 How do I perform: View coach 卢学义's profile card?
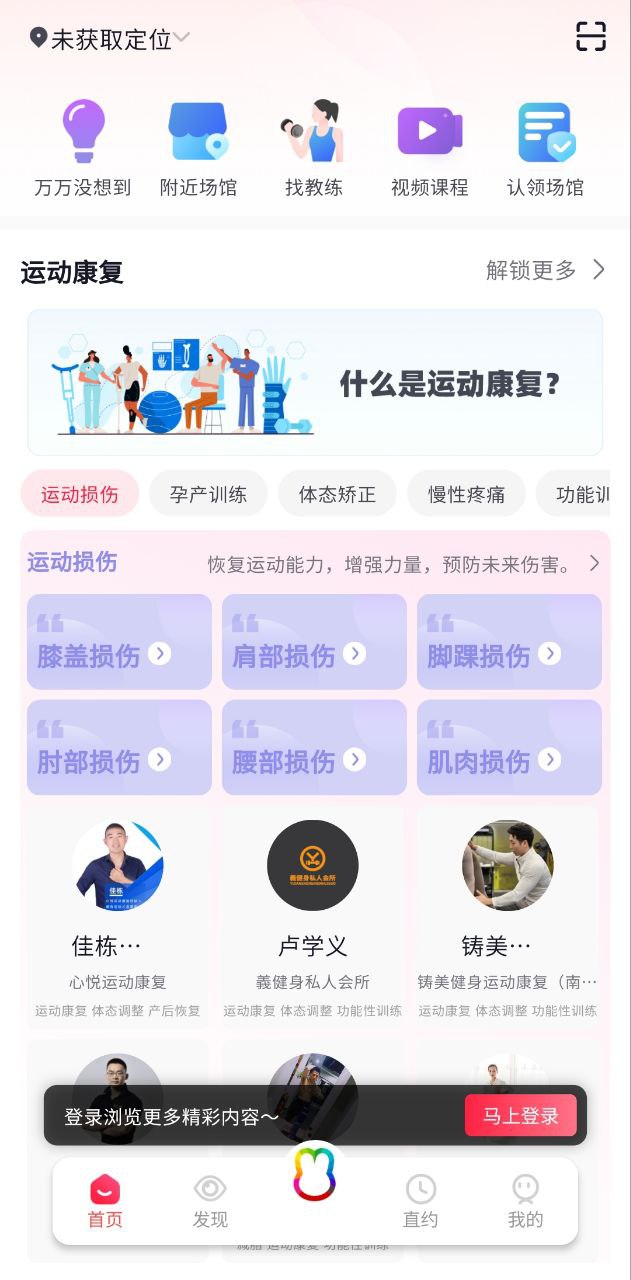coord(313,917)
